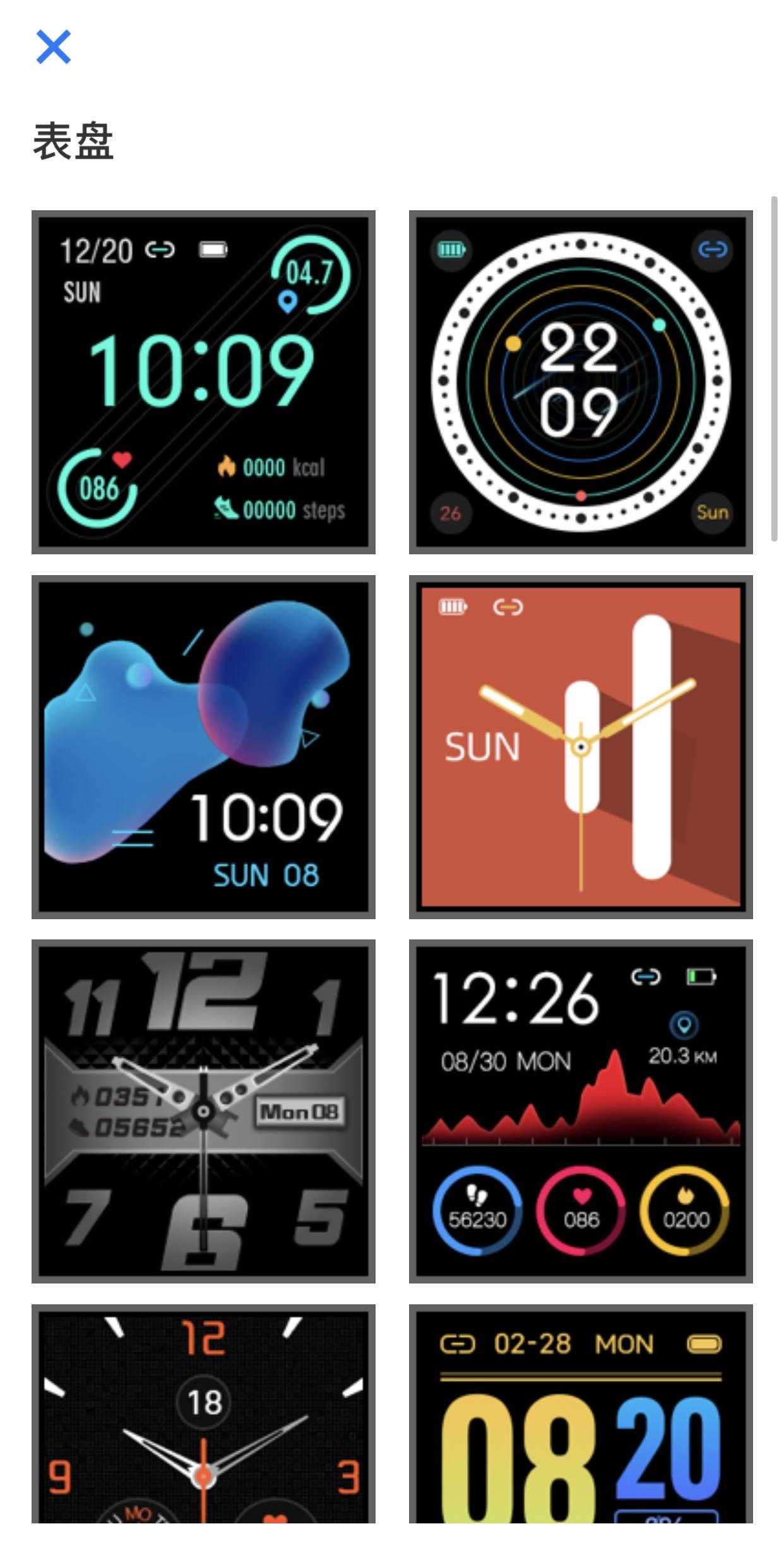Select the 12:26 red graph watch face
The height and width of the screenshot is (1560, 784).
point(581,1111)
